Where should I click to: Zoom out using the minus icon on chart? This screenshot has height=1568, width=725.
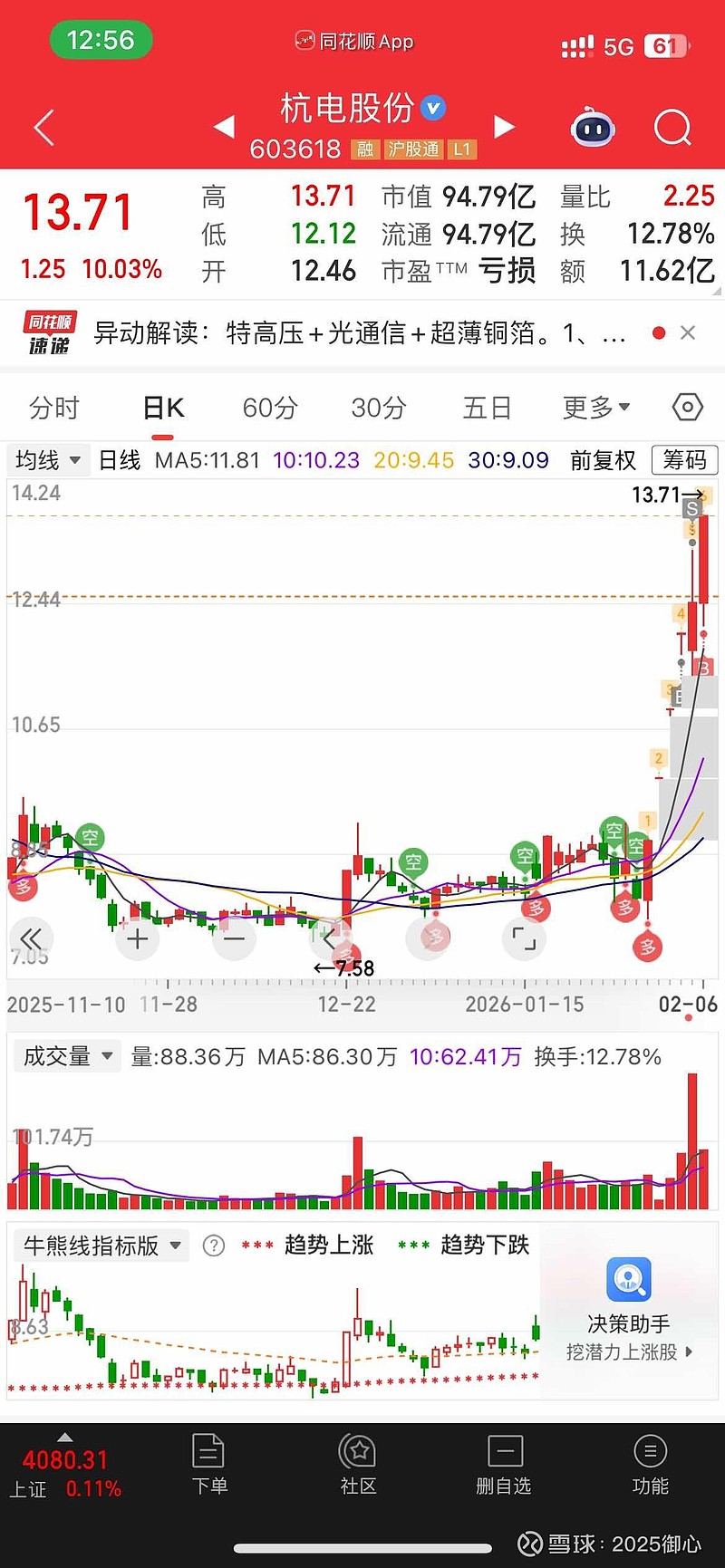[234, 938]
